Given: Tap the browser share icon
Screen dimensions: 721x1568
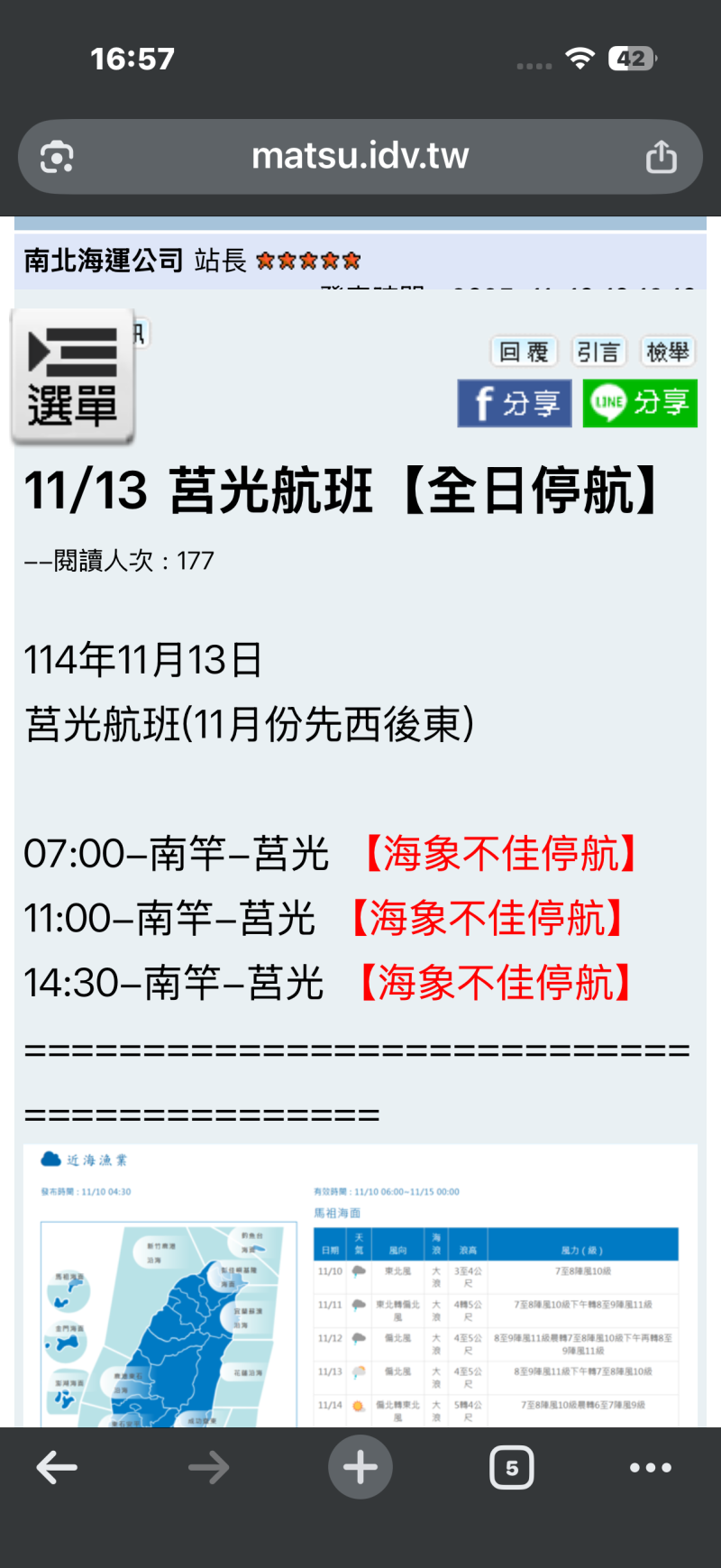Looking at the screenshot, I should (x=661, y=156).
